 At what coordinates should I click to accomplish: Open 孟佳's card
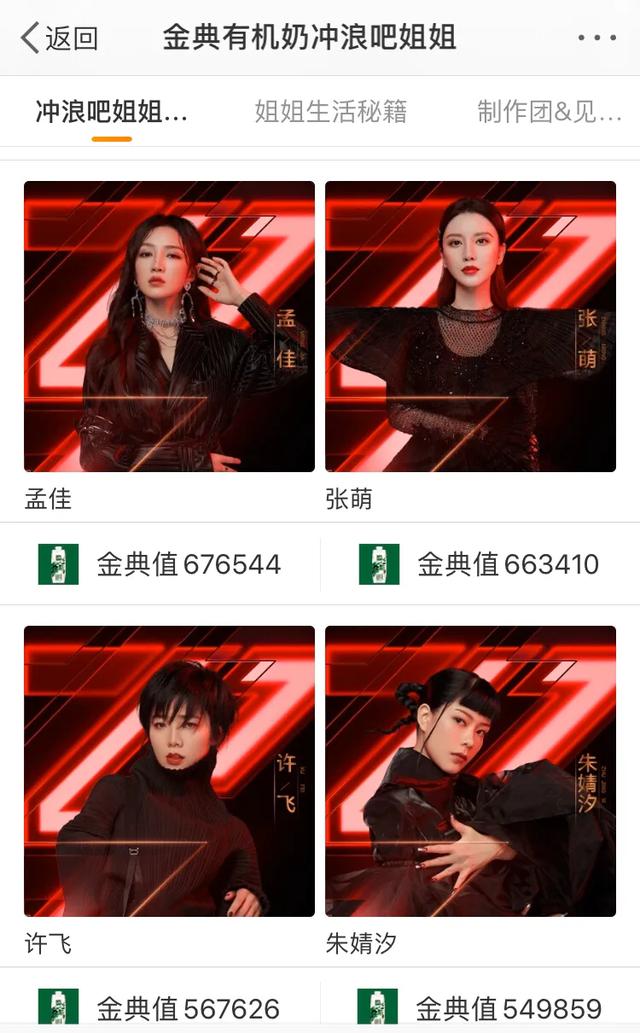click(x=169, y=326)
